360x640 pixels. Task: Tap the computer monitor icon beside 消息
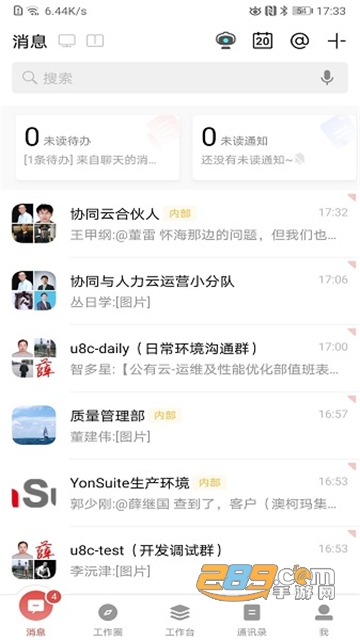click(x=67, y=41)
